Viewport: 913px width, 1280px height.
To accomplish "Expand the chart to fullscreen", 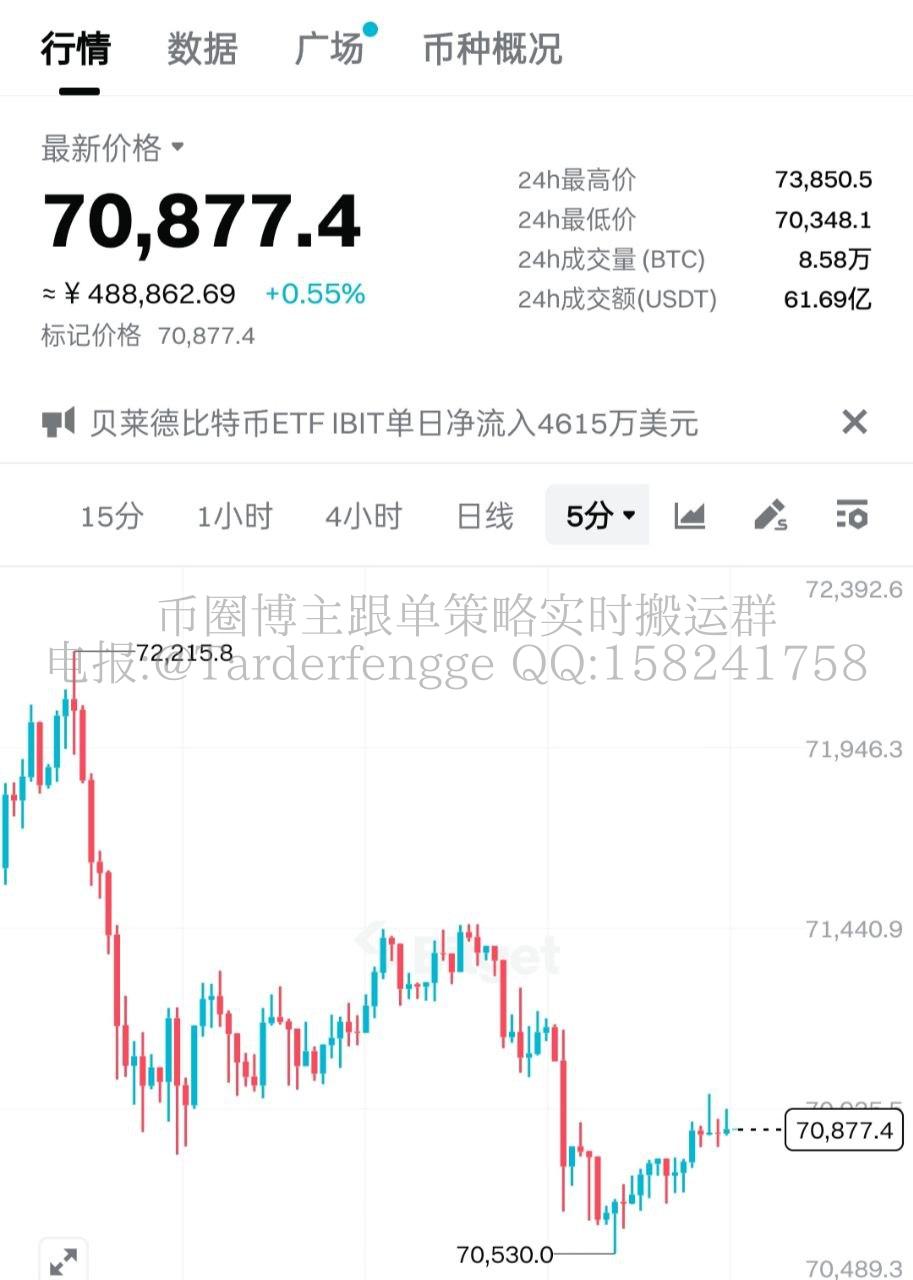I will [x=63, y=1260].
